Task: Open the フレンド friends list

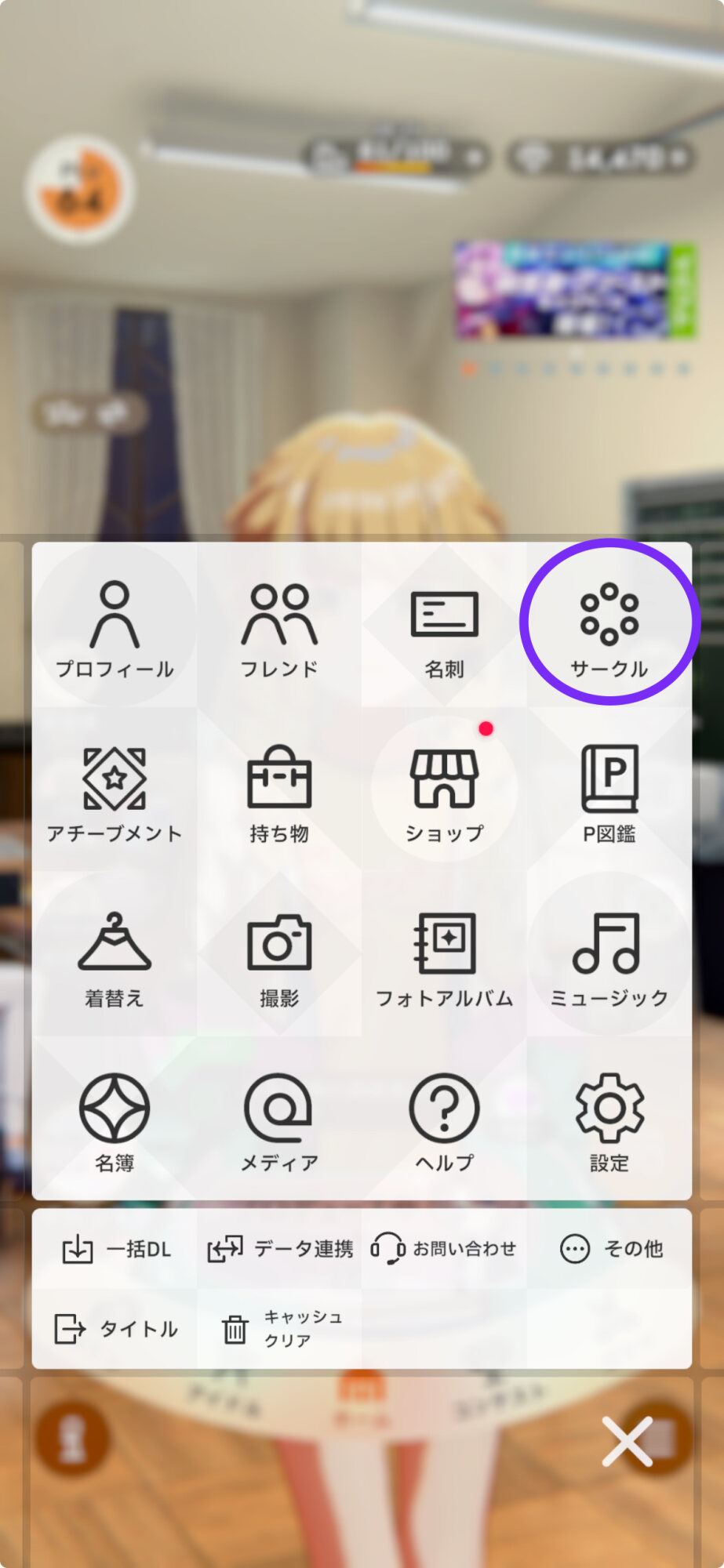Action: coord(279,627)
